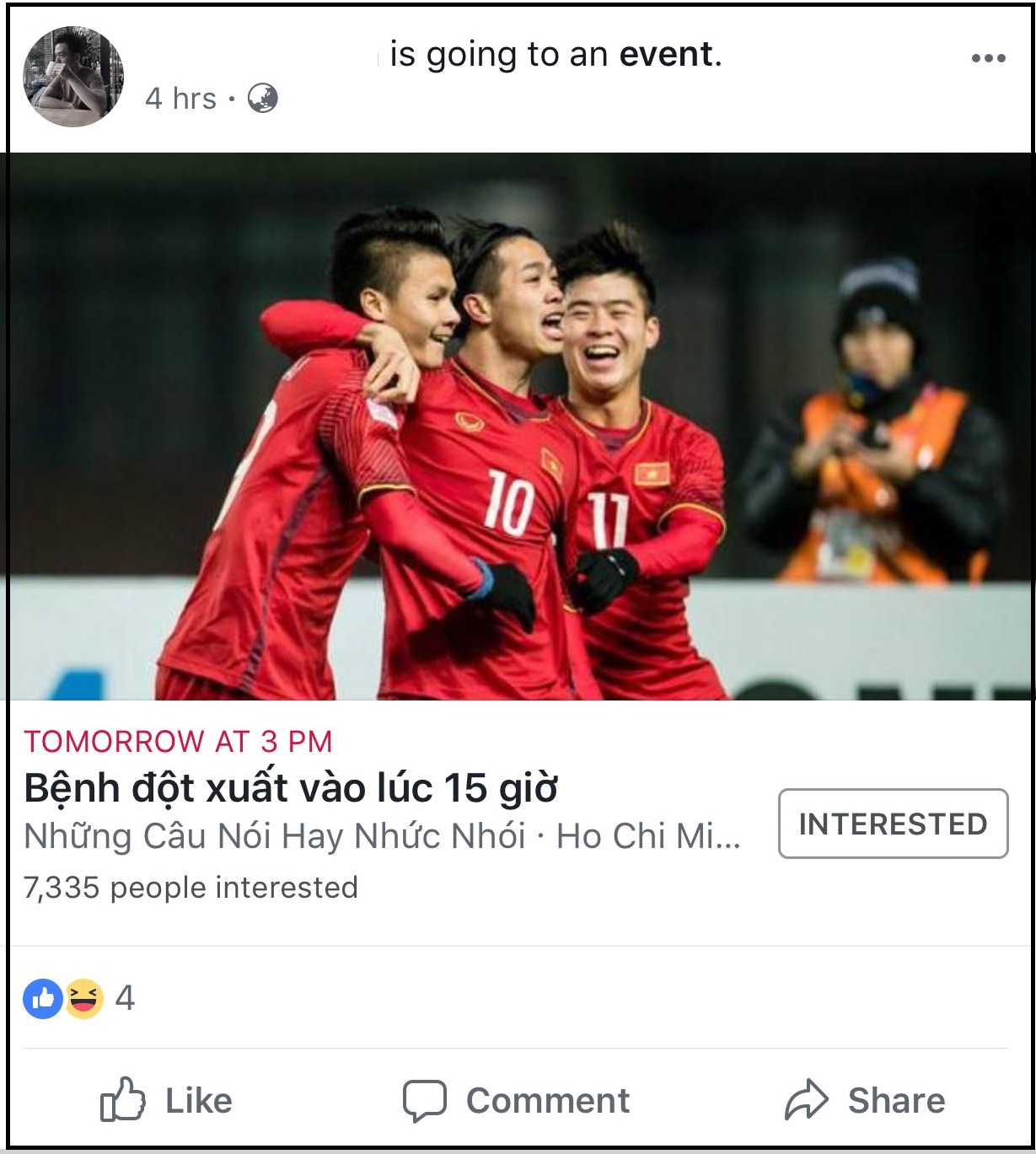Open the event cover photo
1036x1154 pixels.
click(x=518, y=426)
